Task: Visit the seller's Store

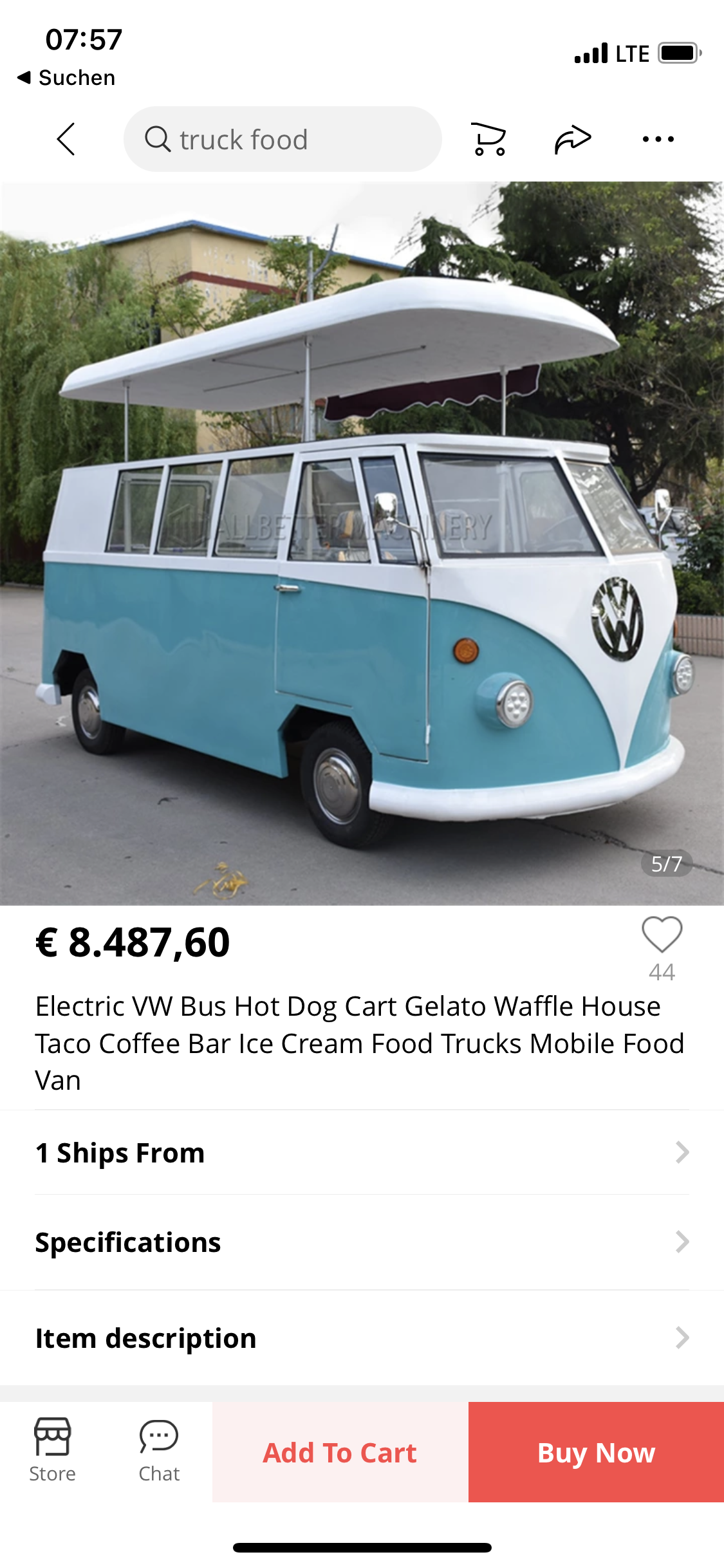Action: pyautogui.click(x=52, y=1451)
